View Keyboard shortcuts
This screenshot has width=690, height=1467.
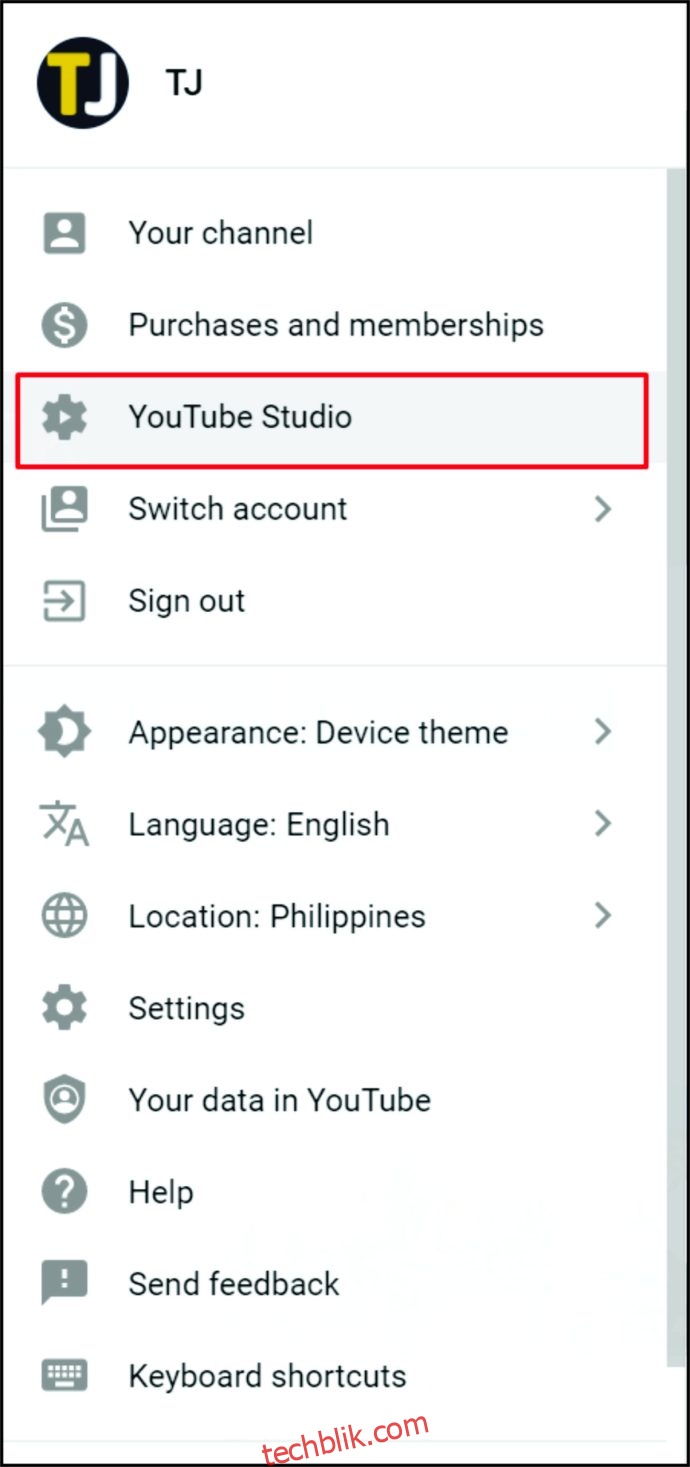pyautogui.click(x=267, y=1376)
